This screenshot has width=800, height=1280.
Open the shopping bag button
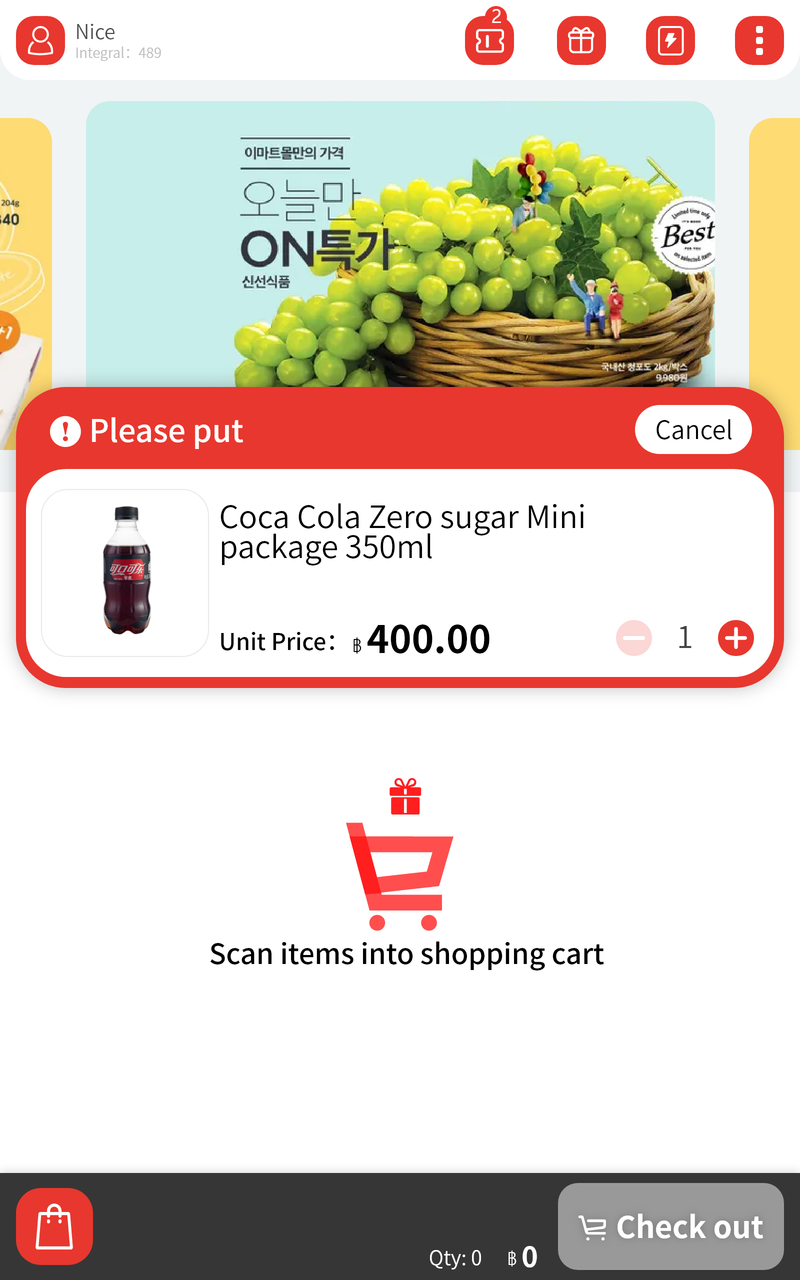[54, 1227]
